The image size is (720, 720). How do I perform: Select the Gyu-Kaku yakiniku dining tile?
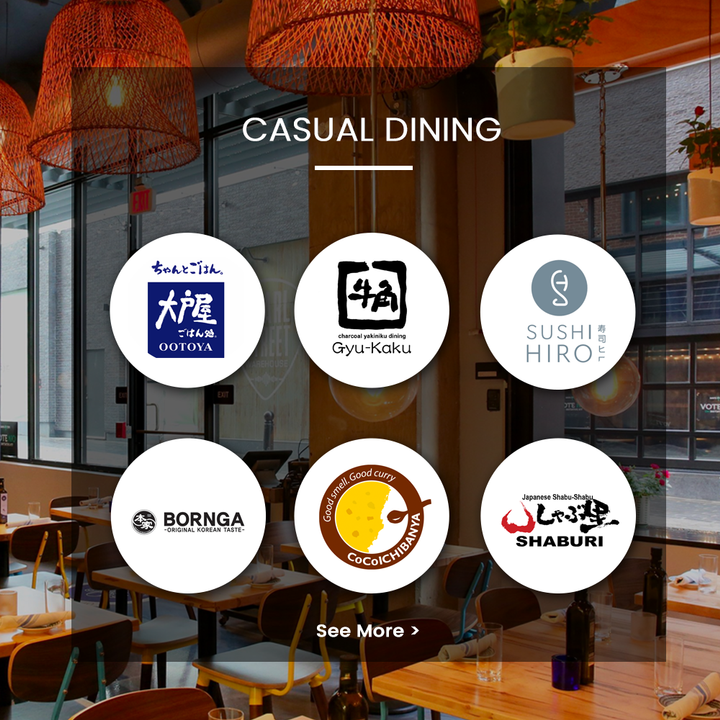(372, 310)
